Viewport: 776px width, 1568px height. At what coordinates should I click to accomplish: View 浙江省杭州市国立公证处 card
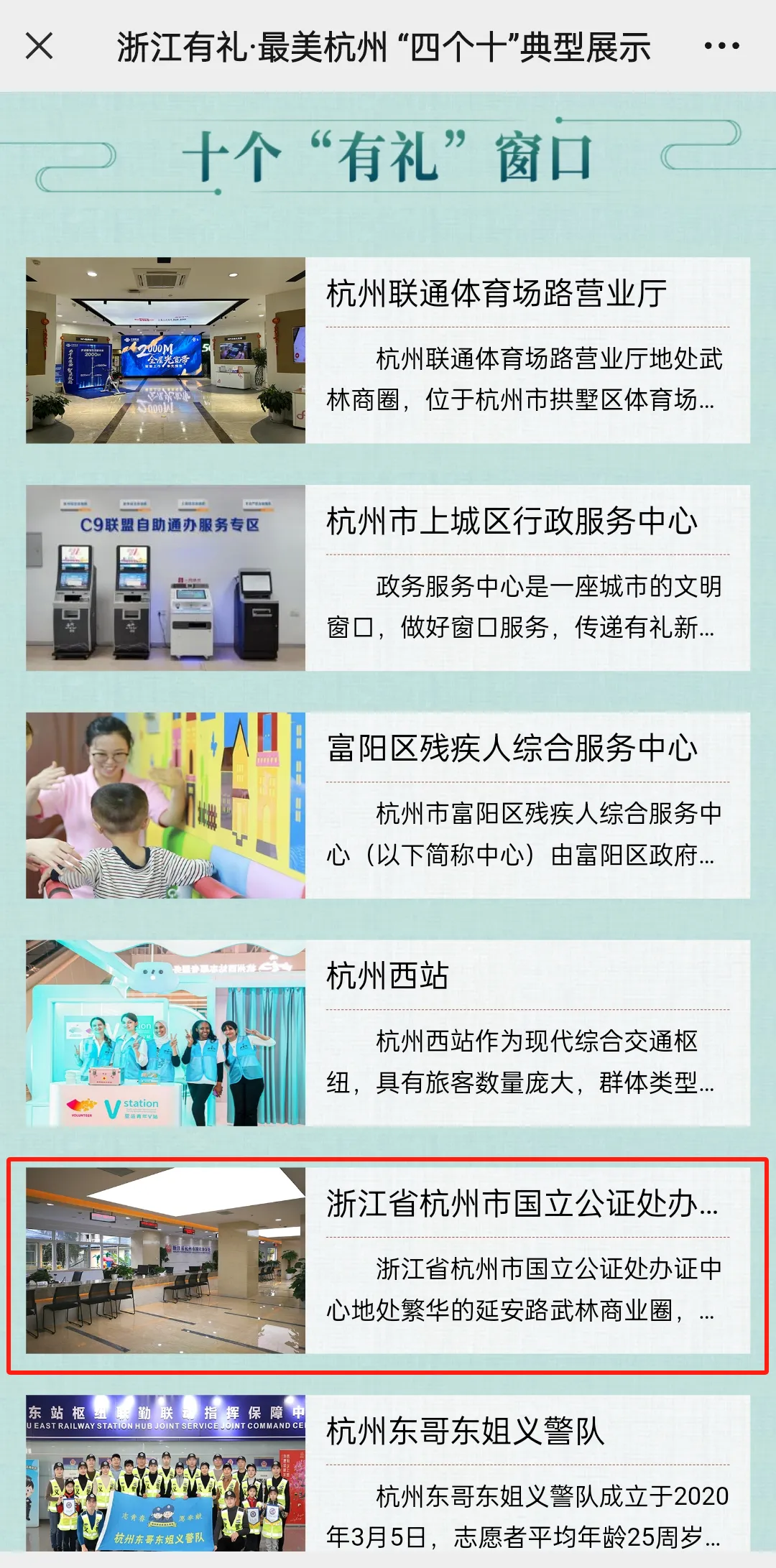point(388,1261)
